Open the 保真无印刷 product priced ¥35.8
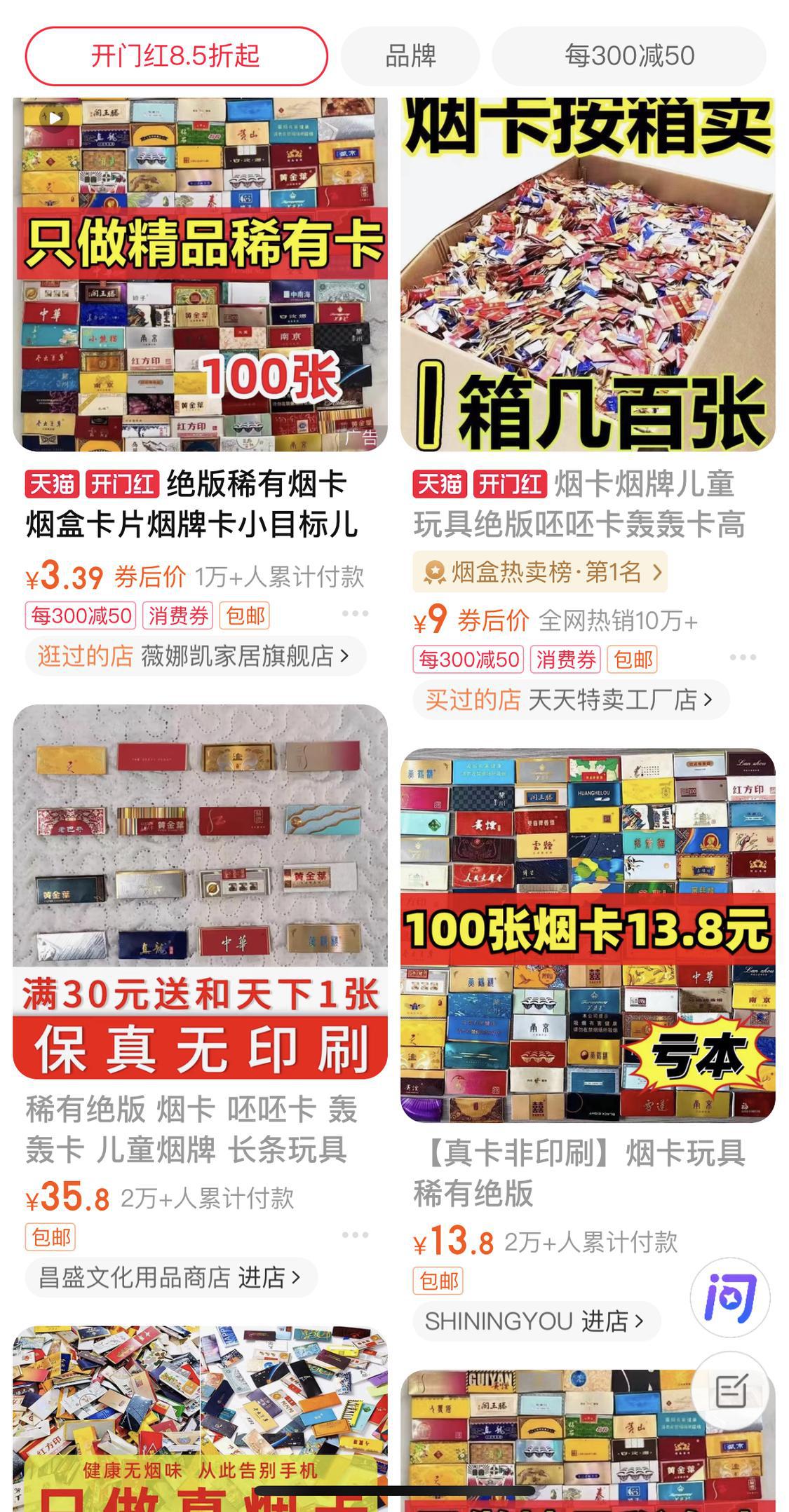This screenshot has height=1512, width=789. click(200, 892)
